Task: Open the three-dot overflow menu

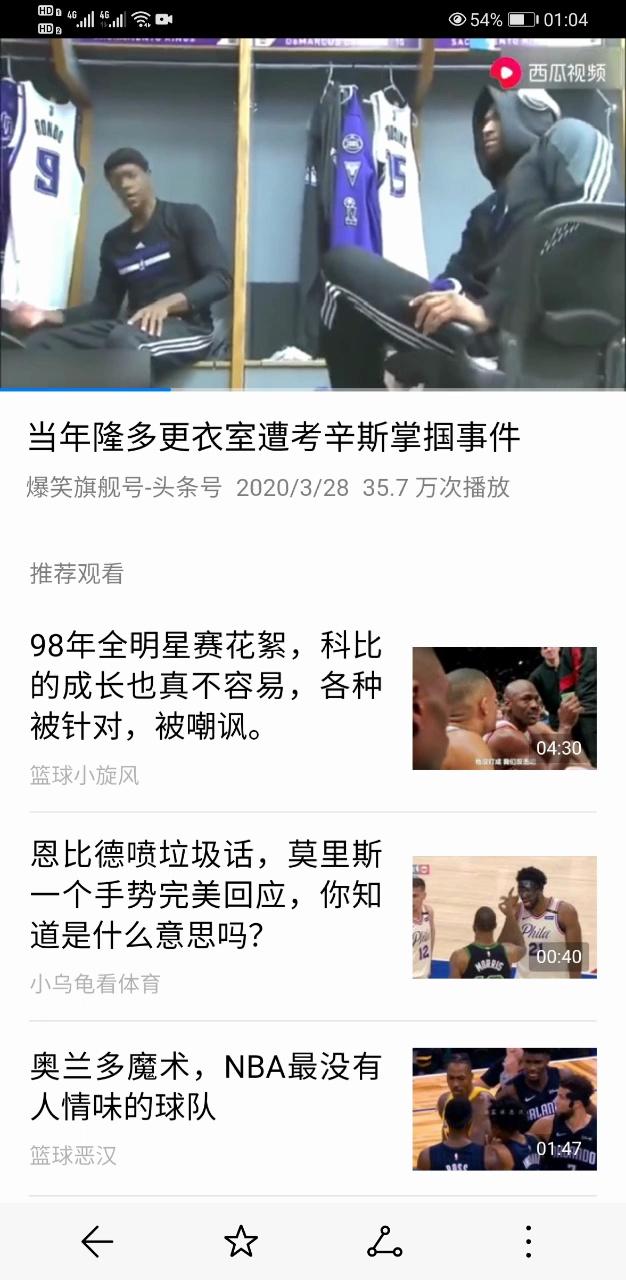Action: pos(528,1242)
